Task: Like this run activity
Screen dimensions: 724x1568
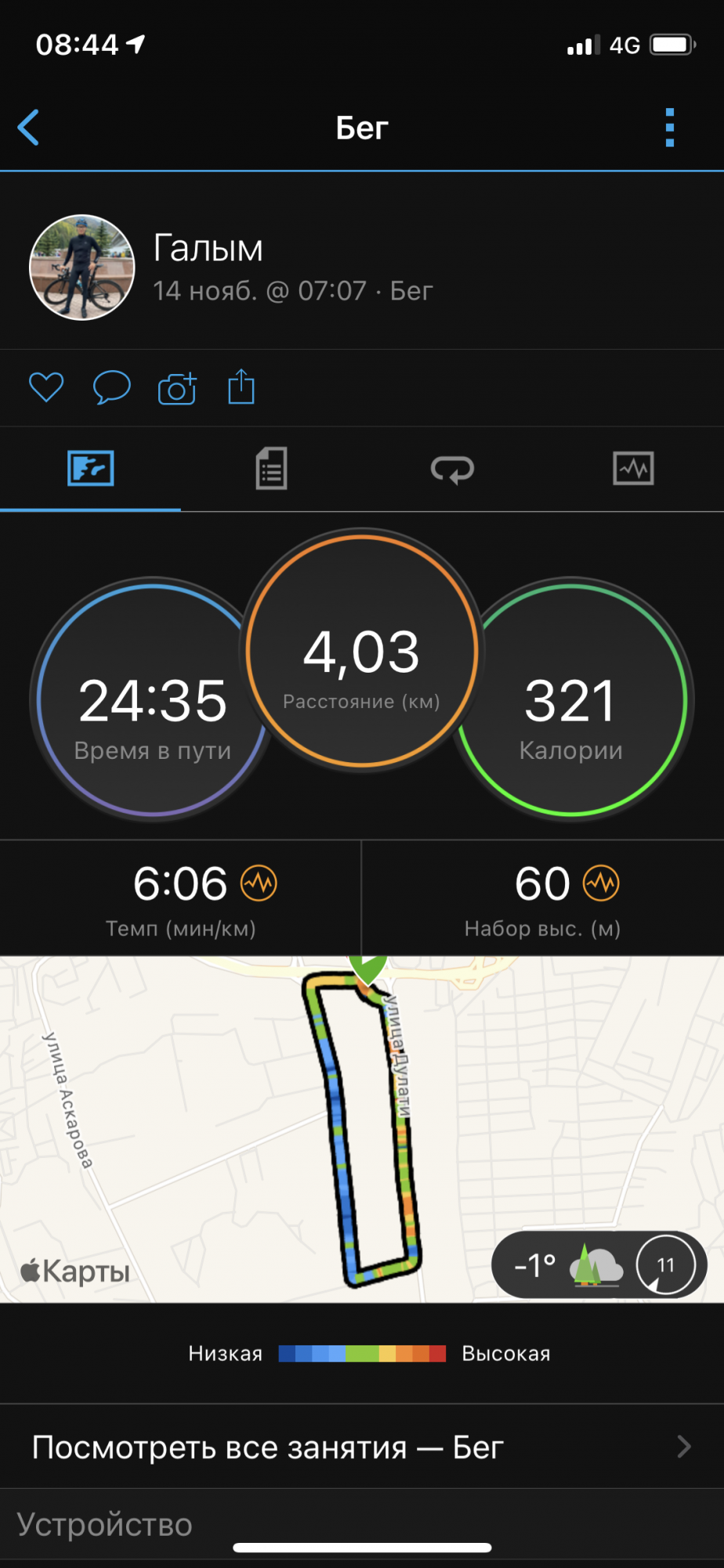Action: (46, 387)
